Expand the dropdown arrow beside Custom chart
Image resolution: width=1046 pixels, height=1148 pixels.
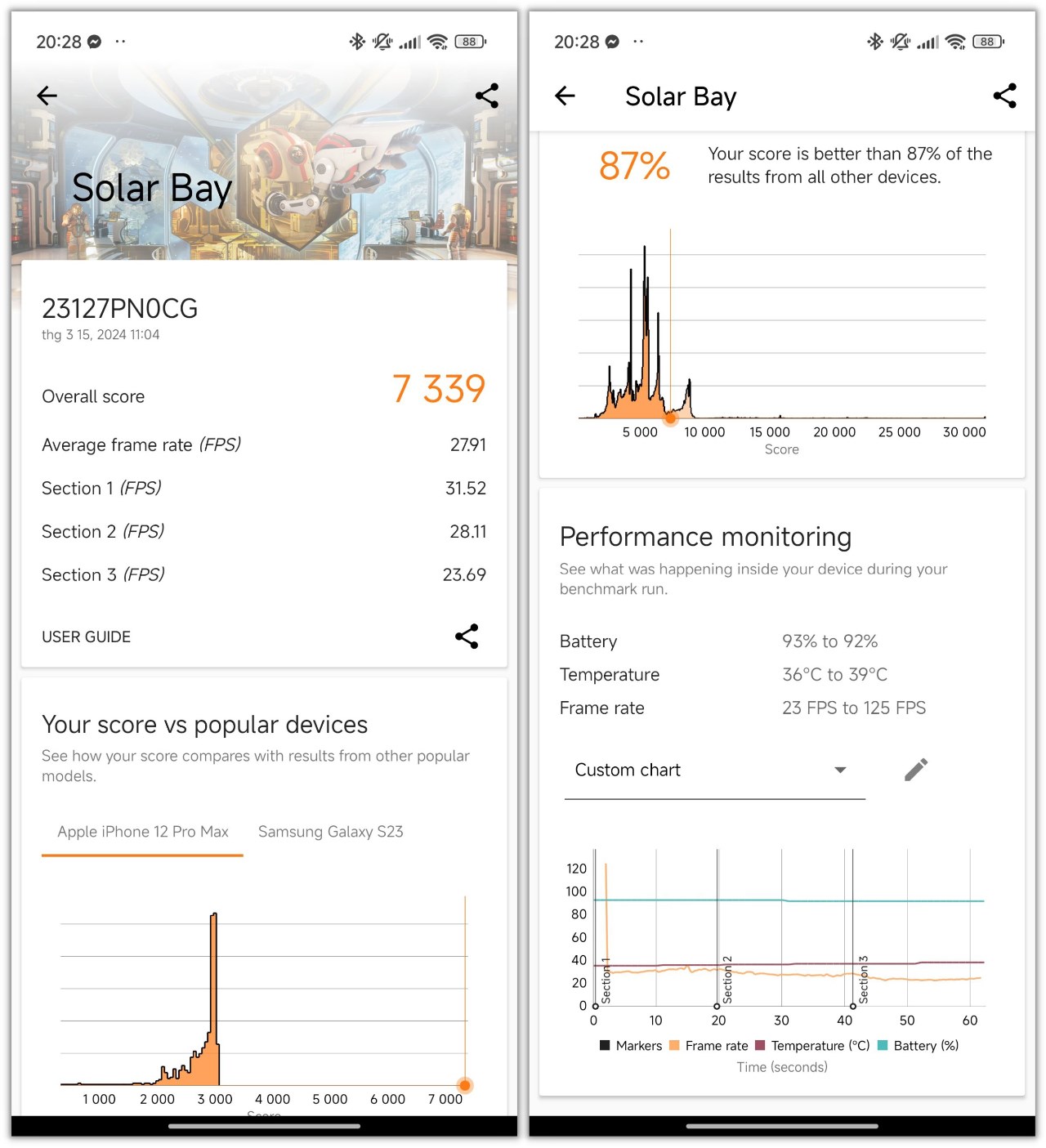(x=840, y=769)
